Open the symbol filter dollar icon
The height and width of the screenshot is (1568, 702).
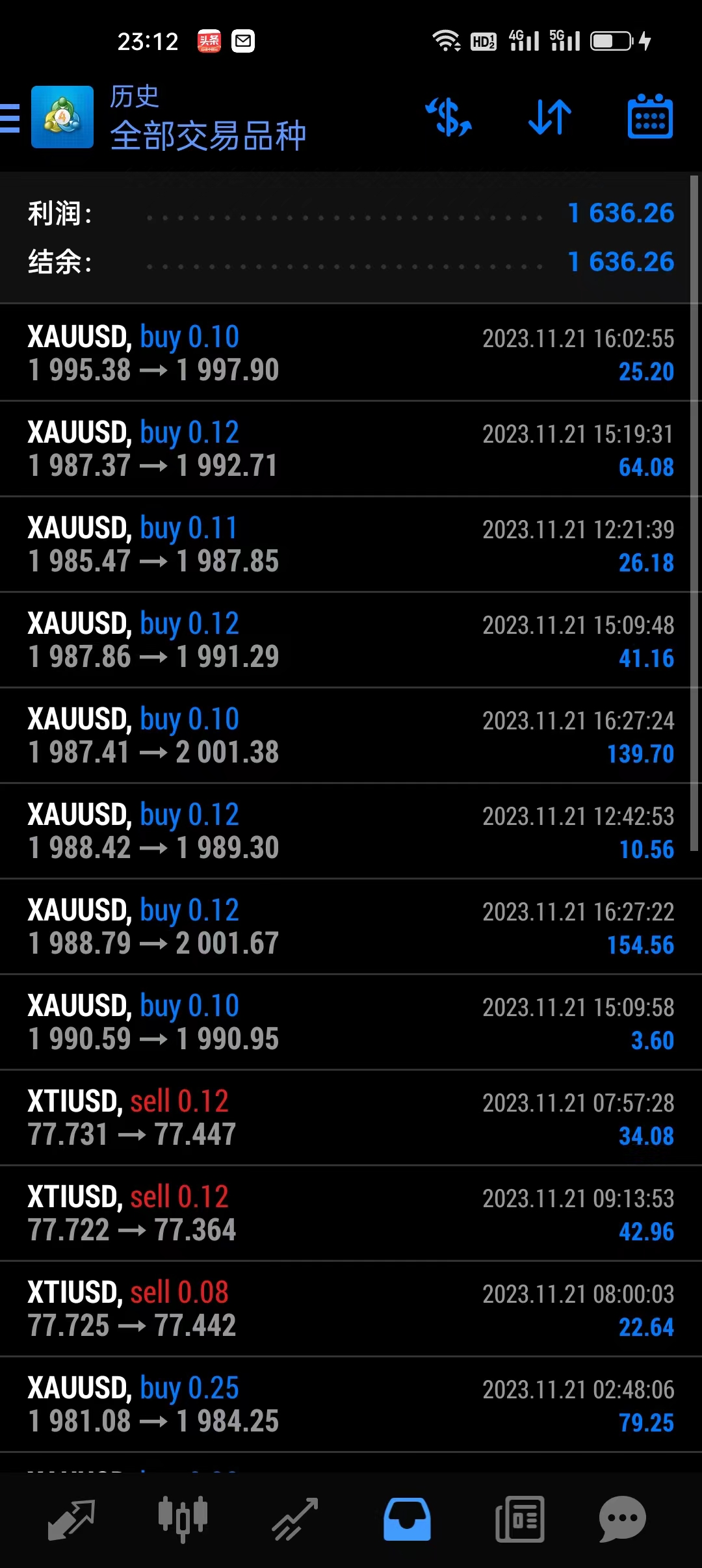[448, 118]
